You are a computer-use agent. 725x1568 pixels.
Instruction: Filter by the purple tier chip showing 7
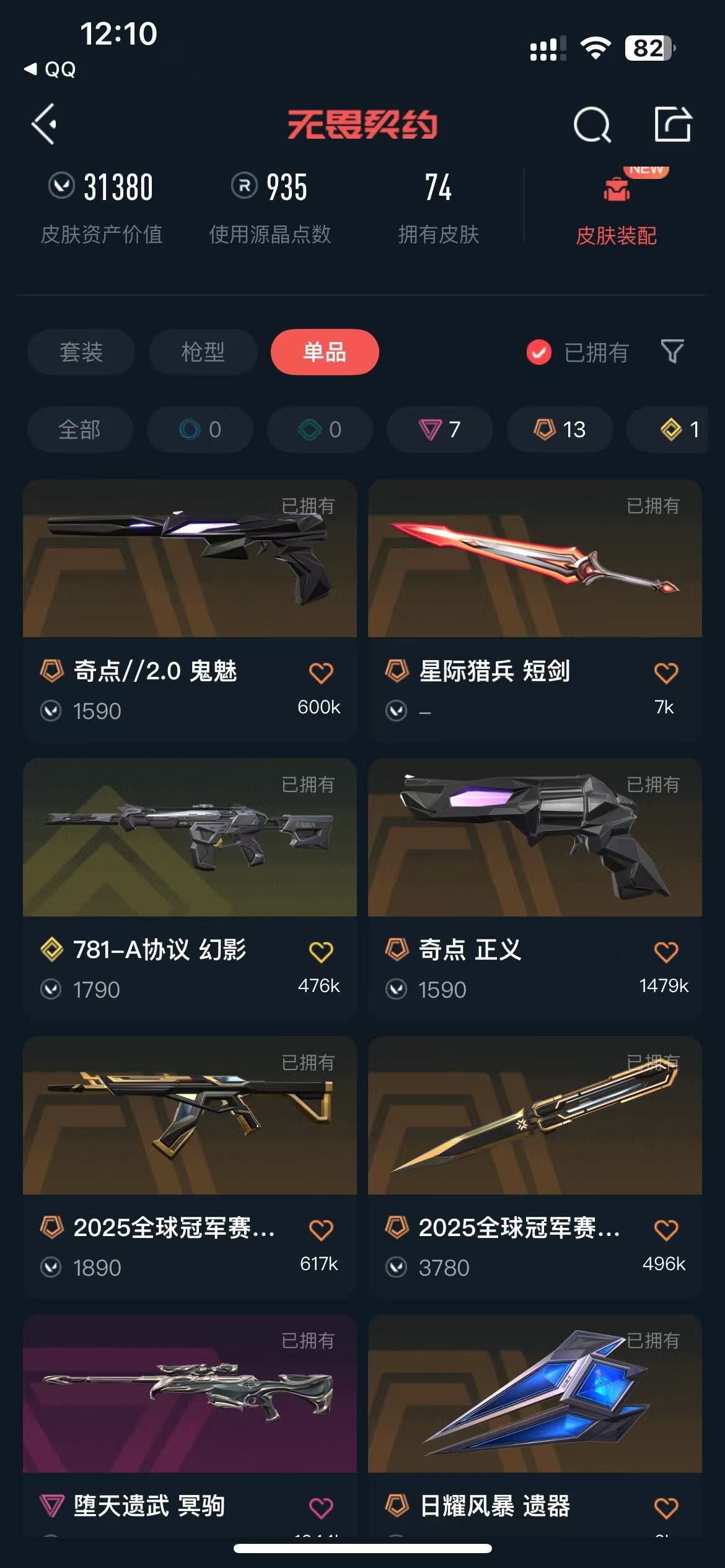click(x=439, y=429)
